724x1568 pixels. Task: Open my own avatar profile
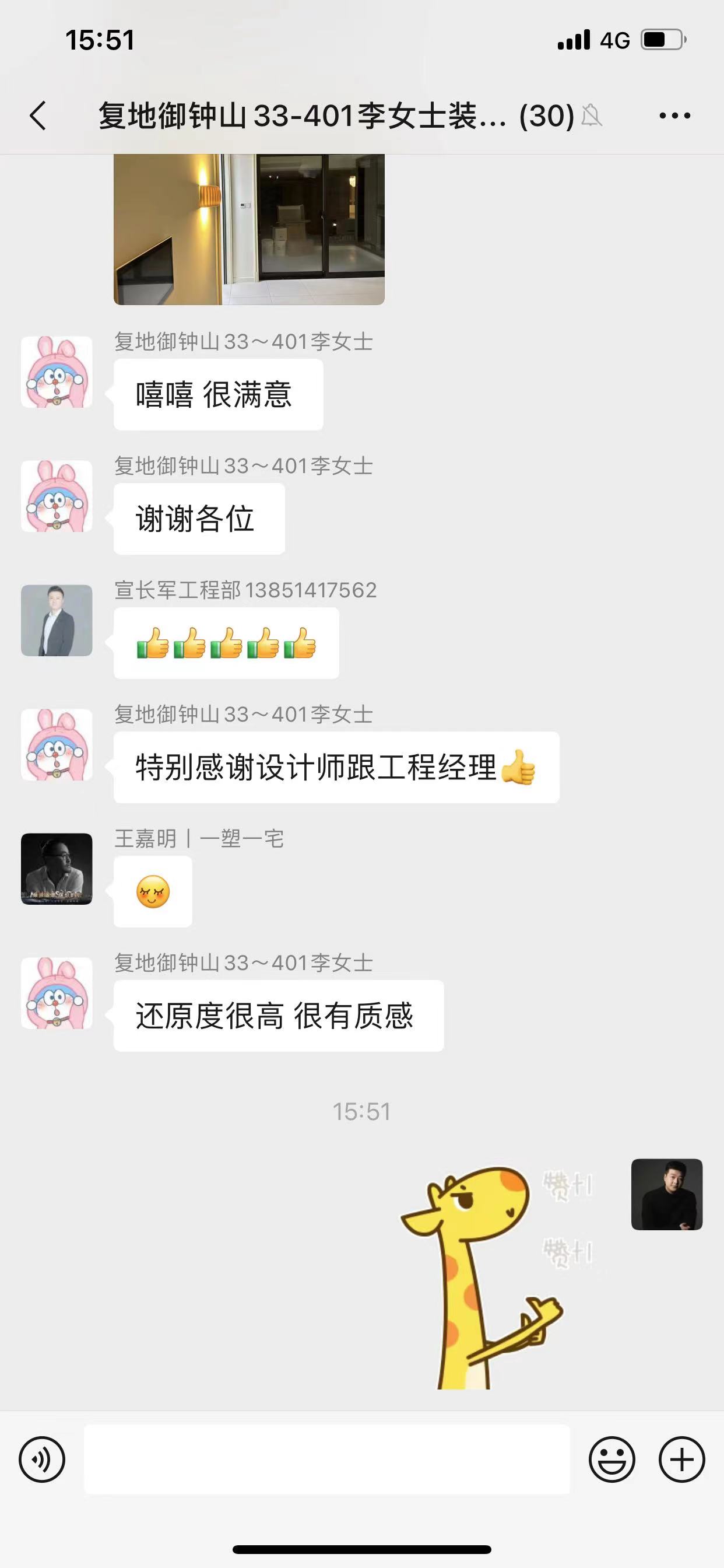coord(667,1194)
